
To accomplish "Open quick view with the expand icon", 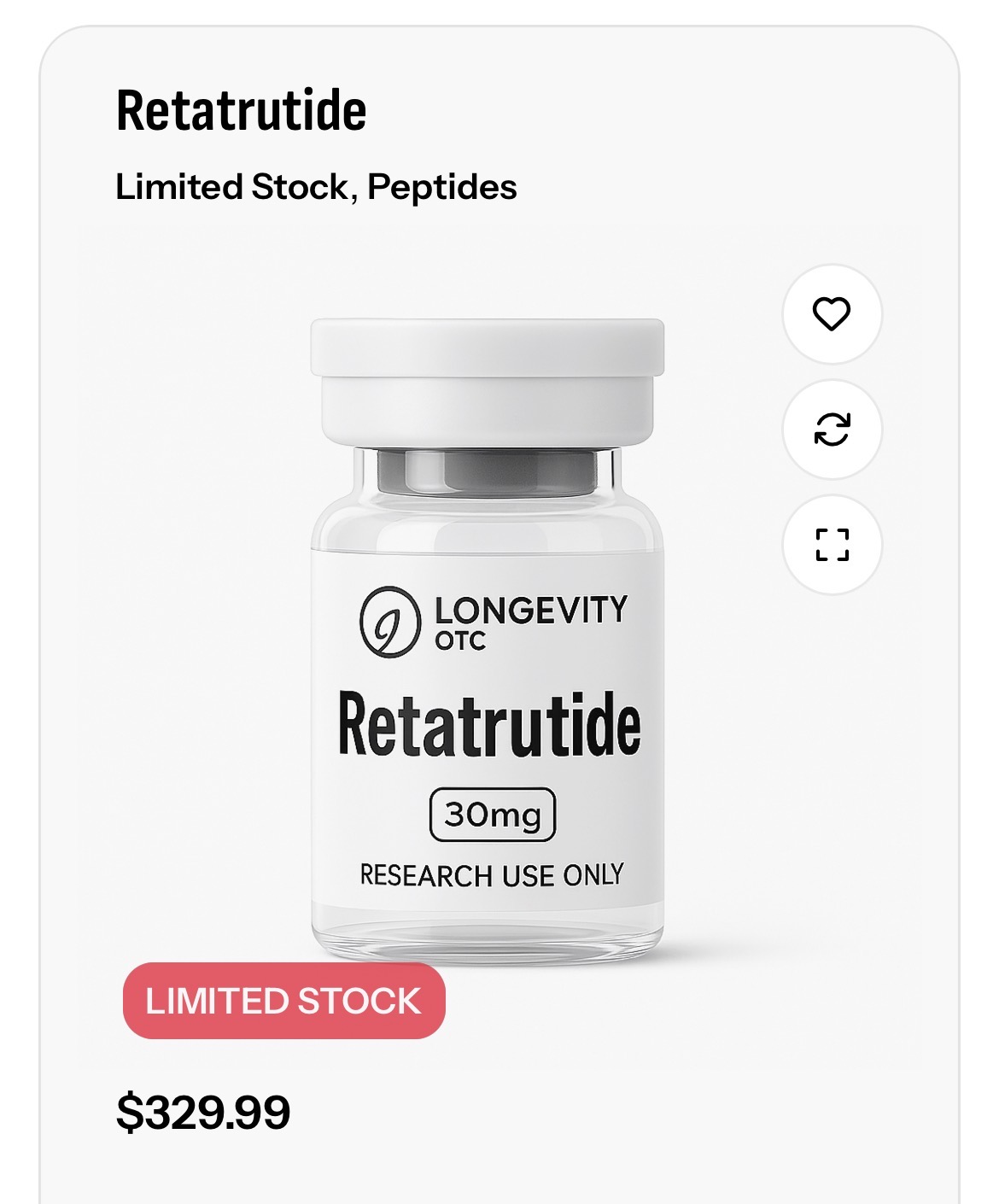I will pos(832,545).
